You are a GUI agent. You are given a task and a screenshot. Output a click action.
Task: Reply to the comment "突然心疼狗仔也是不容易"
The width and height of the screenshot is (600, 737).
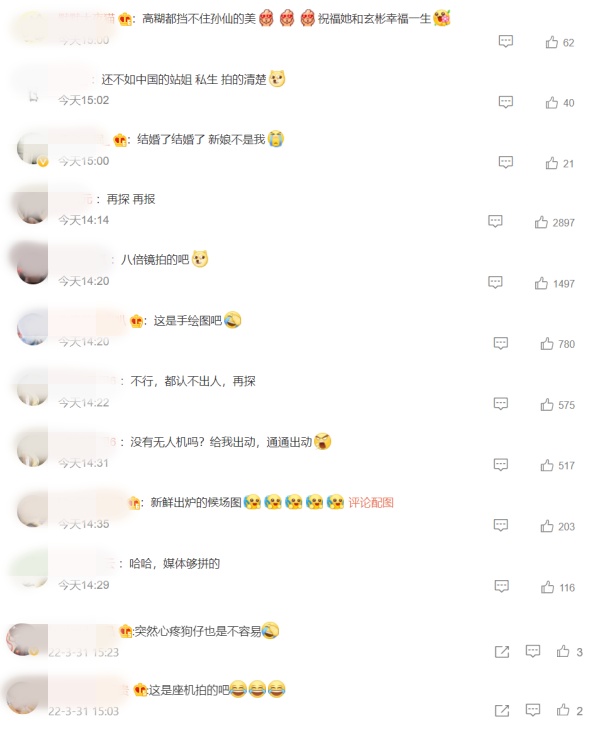[x=533, y=651]
